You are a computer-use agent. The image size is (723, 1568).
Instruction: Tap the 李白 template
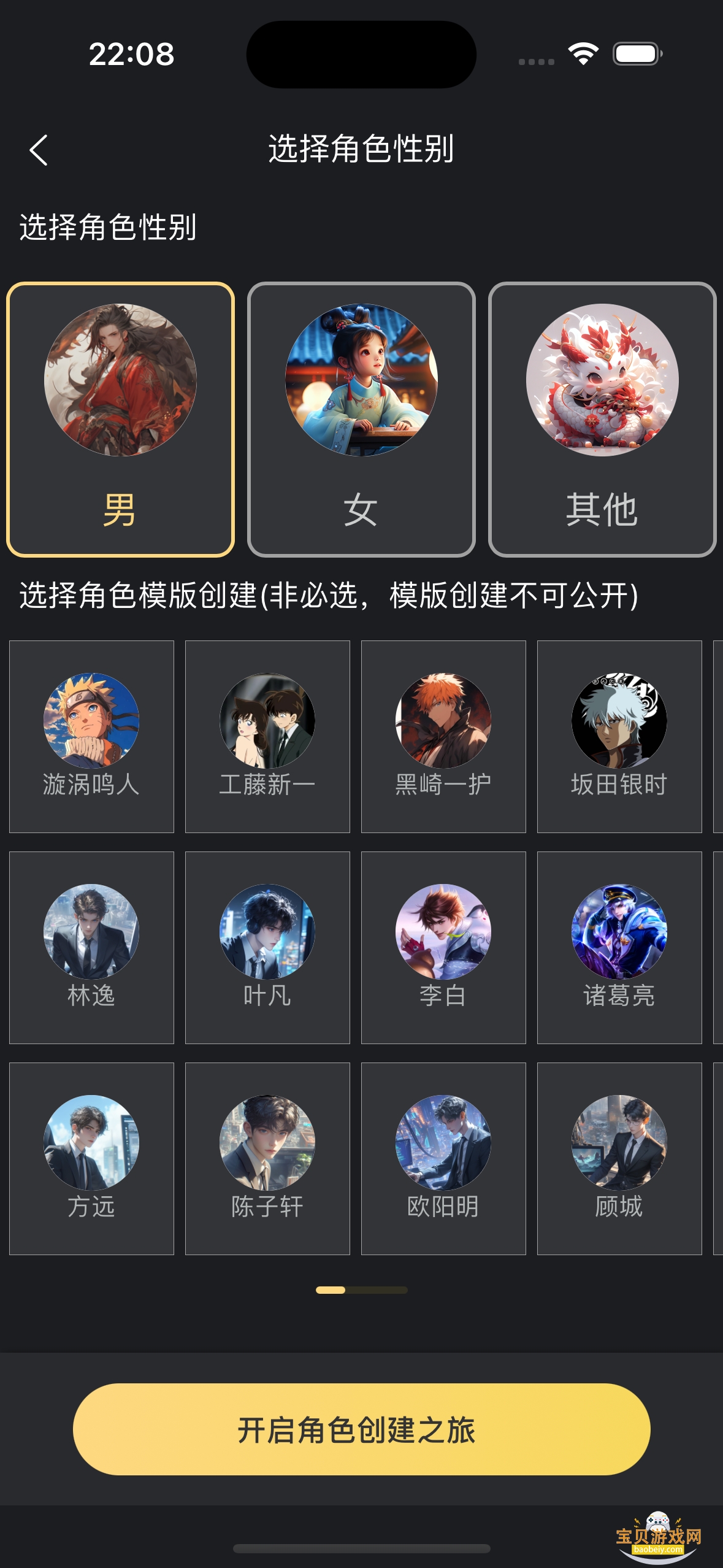[443, 947]
